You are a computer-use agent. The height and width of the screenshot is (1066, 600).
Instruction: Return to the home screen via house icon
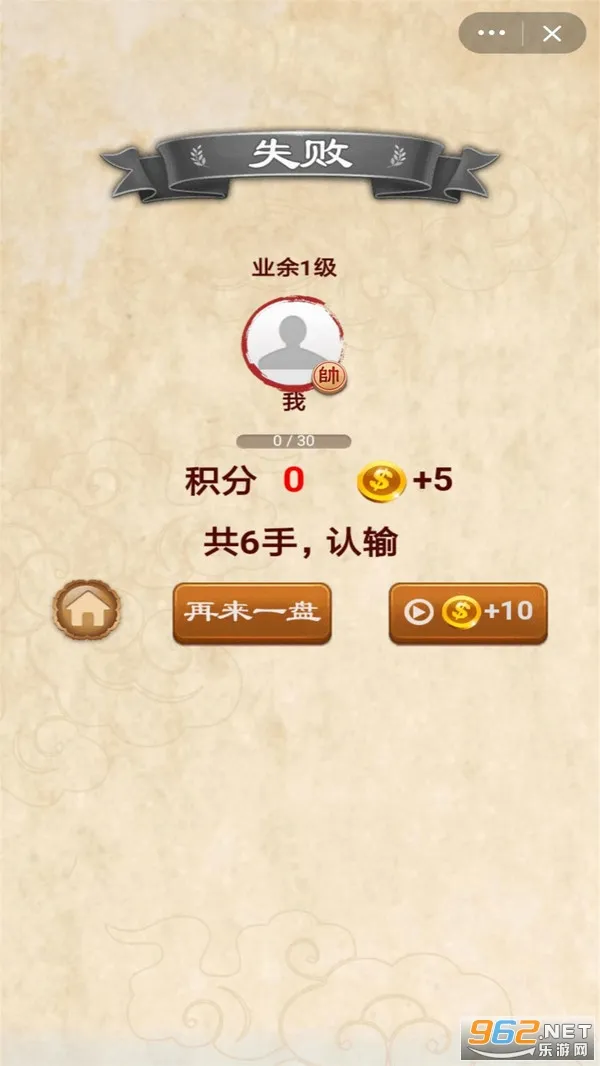tap(86, 612)
